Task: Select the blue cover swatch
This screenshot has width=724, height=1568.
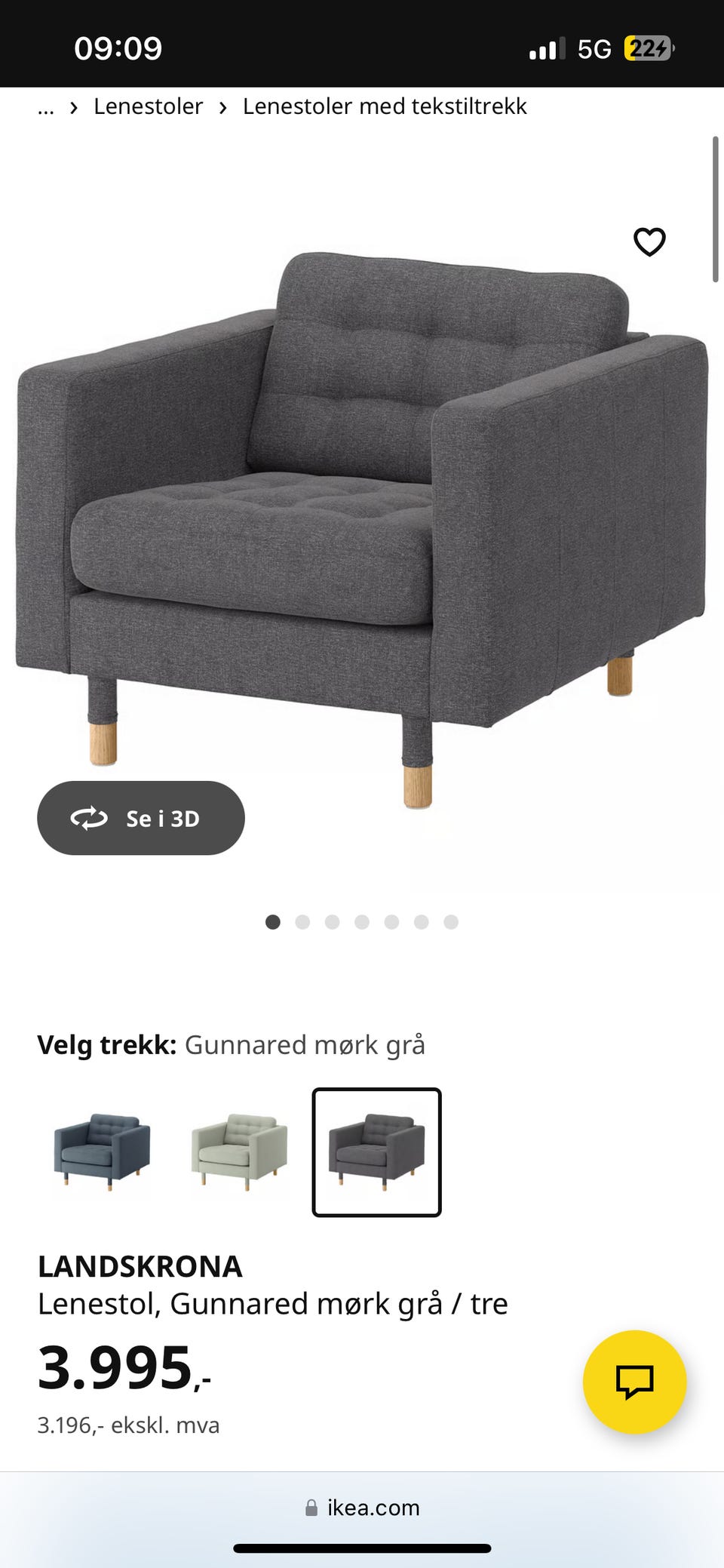Action: point(102,1151)
